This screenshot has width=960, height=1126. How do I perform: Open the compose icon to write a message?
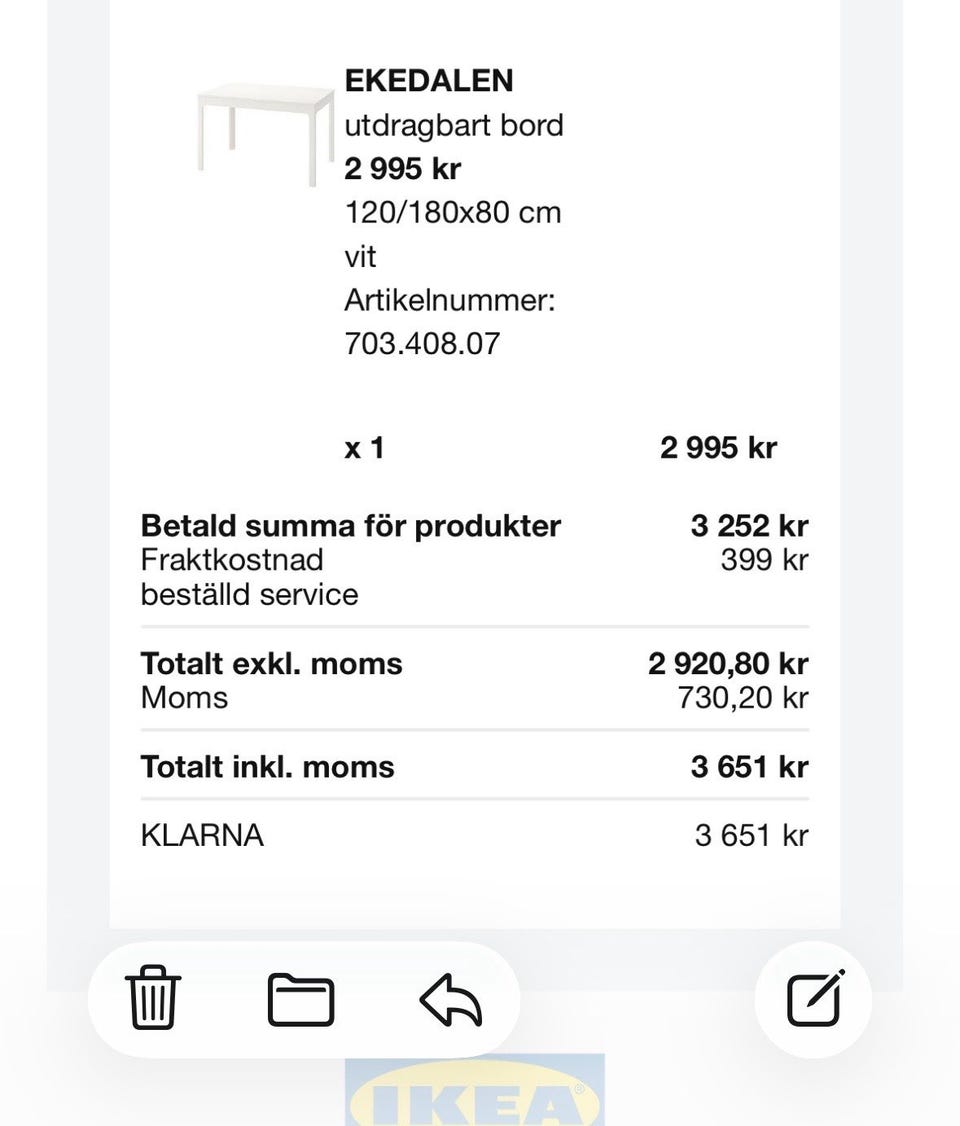813,997
